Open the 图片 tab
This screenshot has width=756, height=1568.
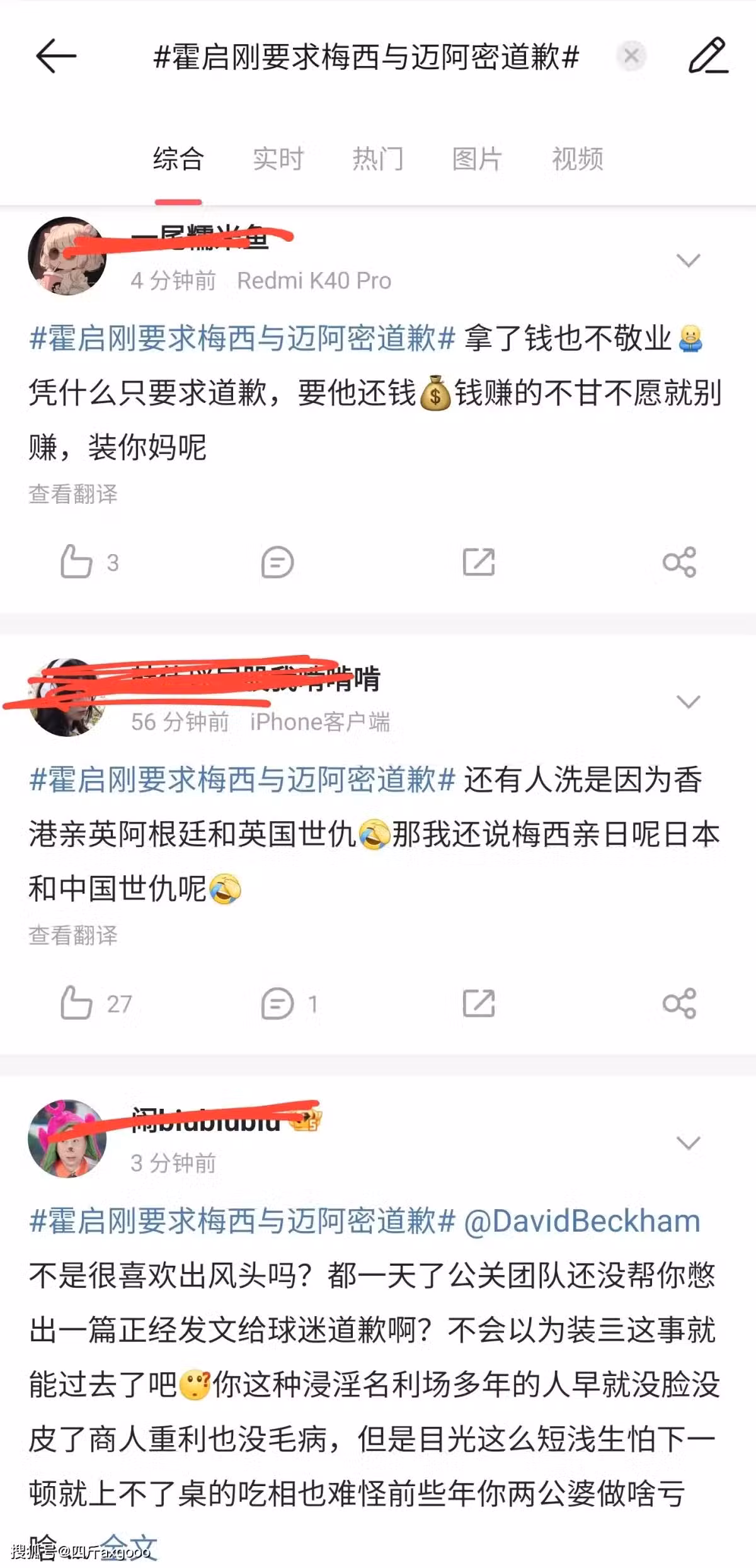tap(477, 159)
